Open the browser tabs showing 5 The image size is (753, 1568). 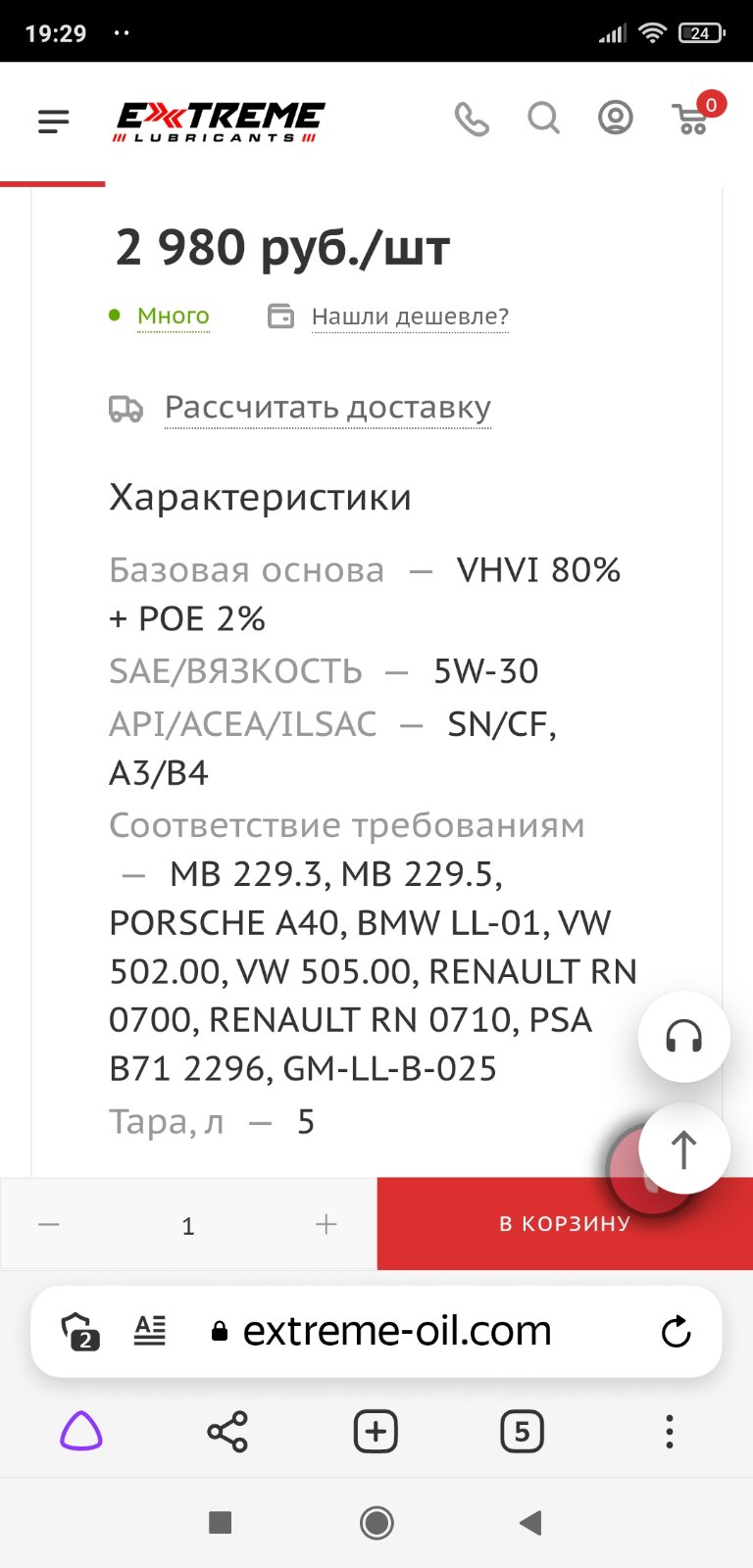[x=522, y=1433]
